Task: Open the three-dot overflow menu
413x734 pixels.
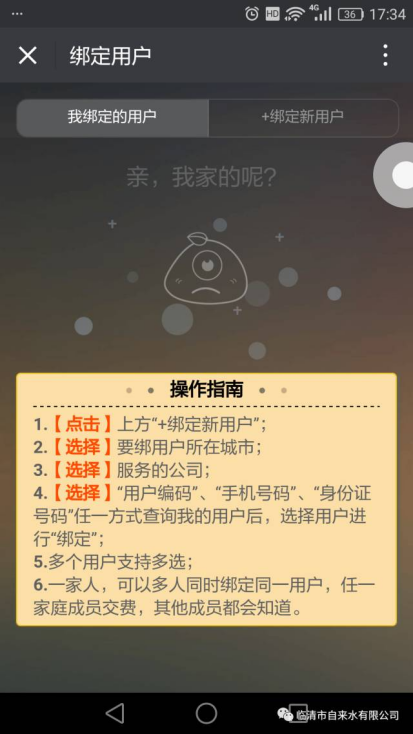Action: click(385, 55)
